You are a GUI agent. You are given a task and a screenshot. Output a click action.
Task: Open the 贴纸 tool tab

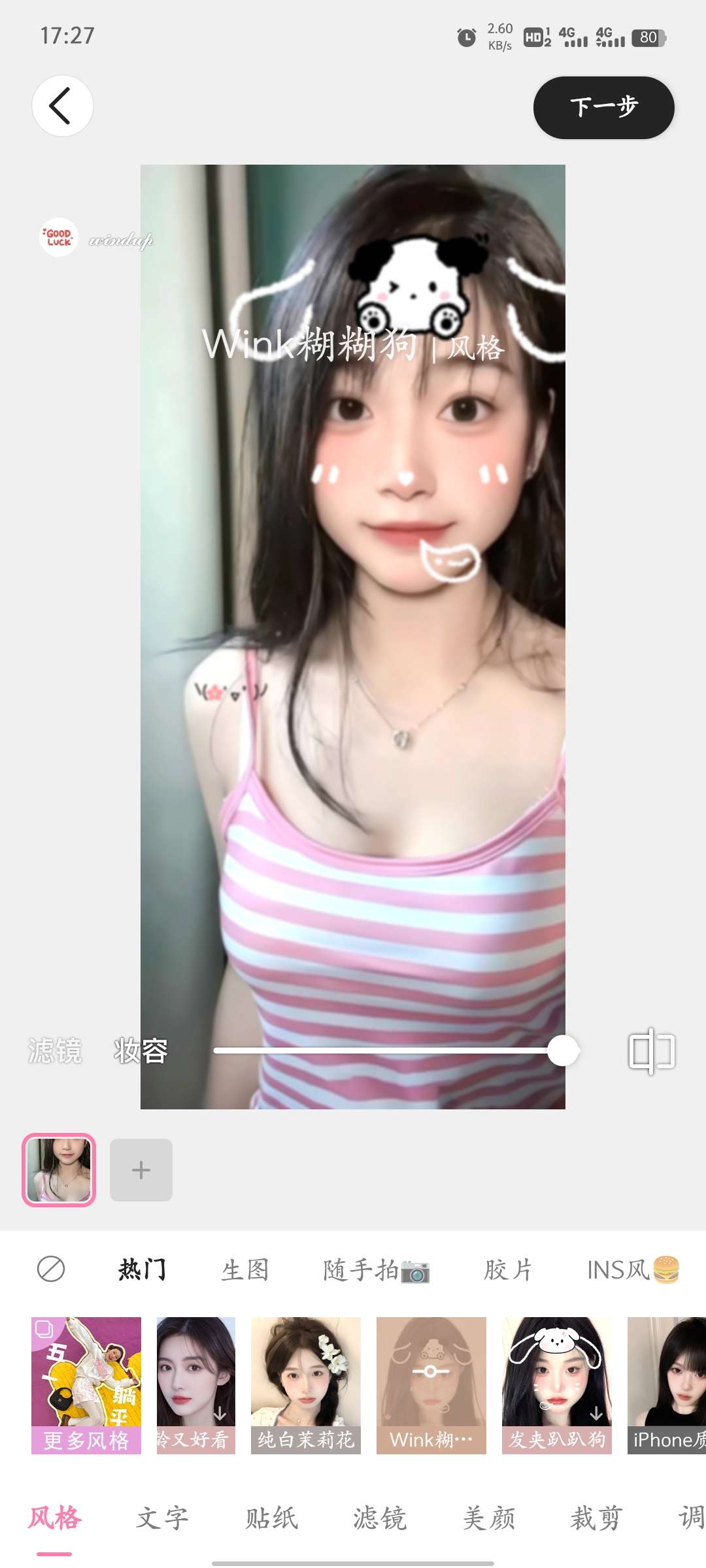(271, 1518)
